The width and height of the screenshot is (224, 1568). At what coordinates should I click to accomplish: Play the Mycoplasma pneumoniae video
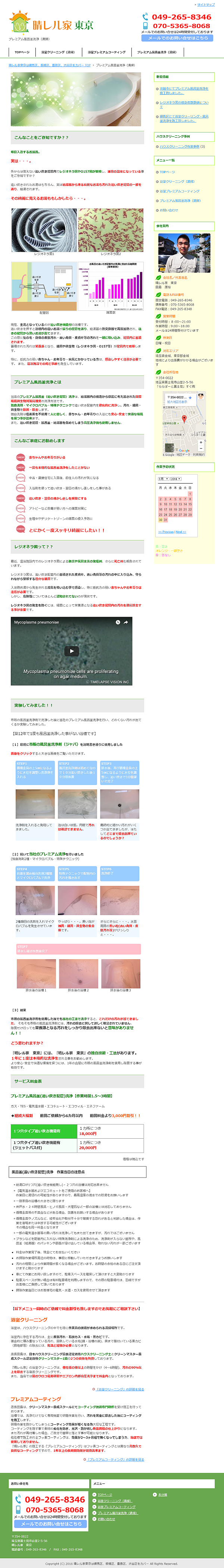tap(72, 651)
